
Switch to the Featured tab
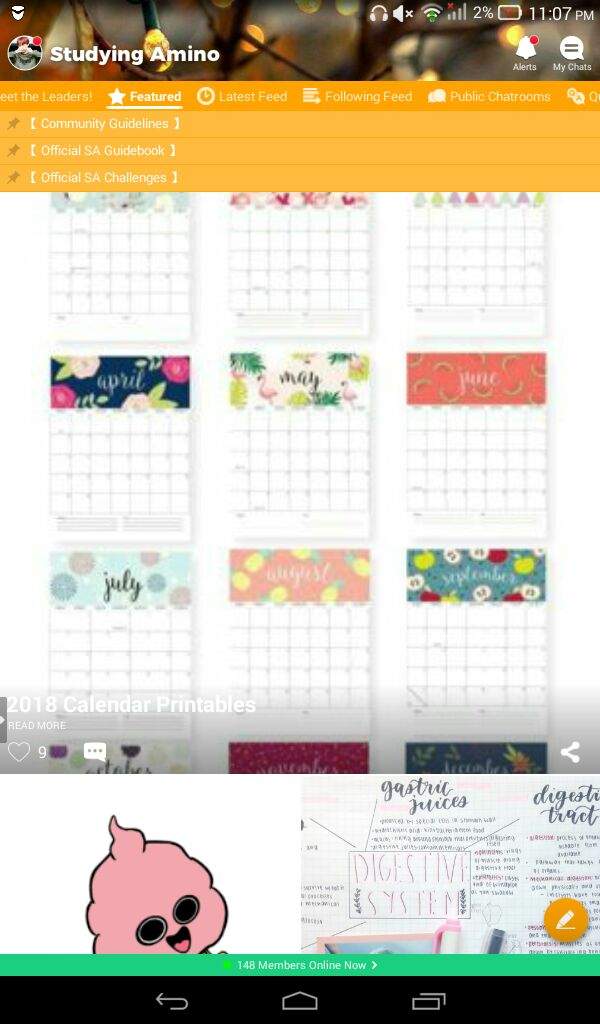[146, 97]
